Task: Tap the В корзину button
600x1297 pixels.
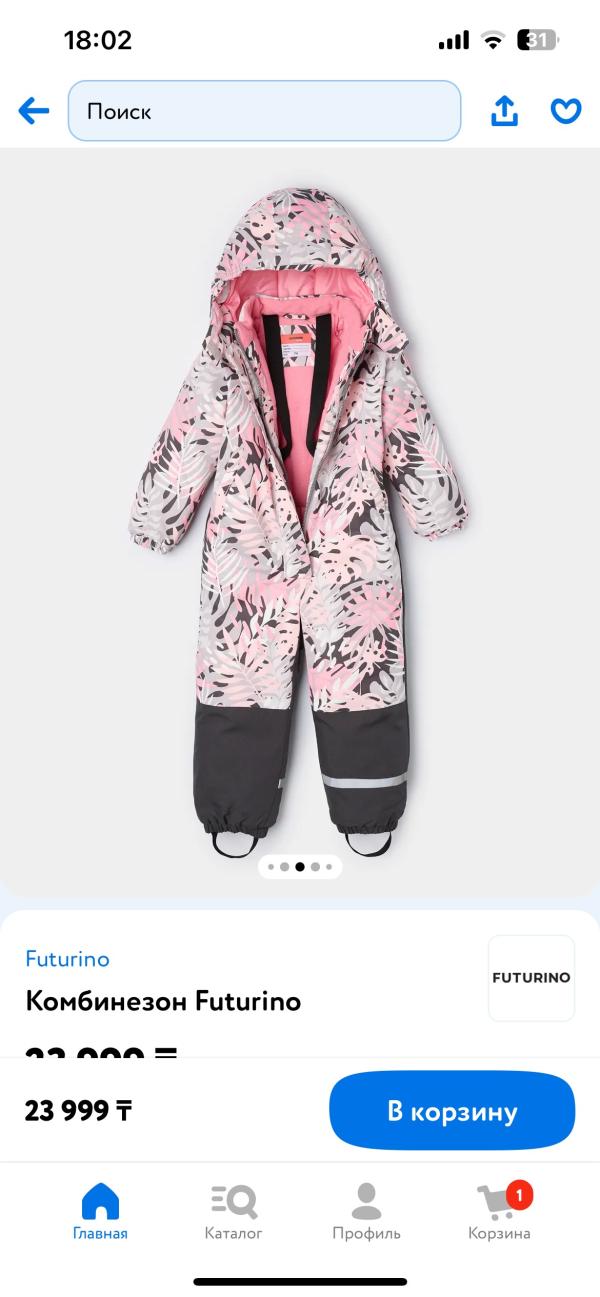Action: point(452,1111)
